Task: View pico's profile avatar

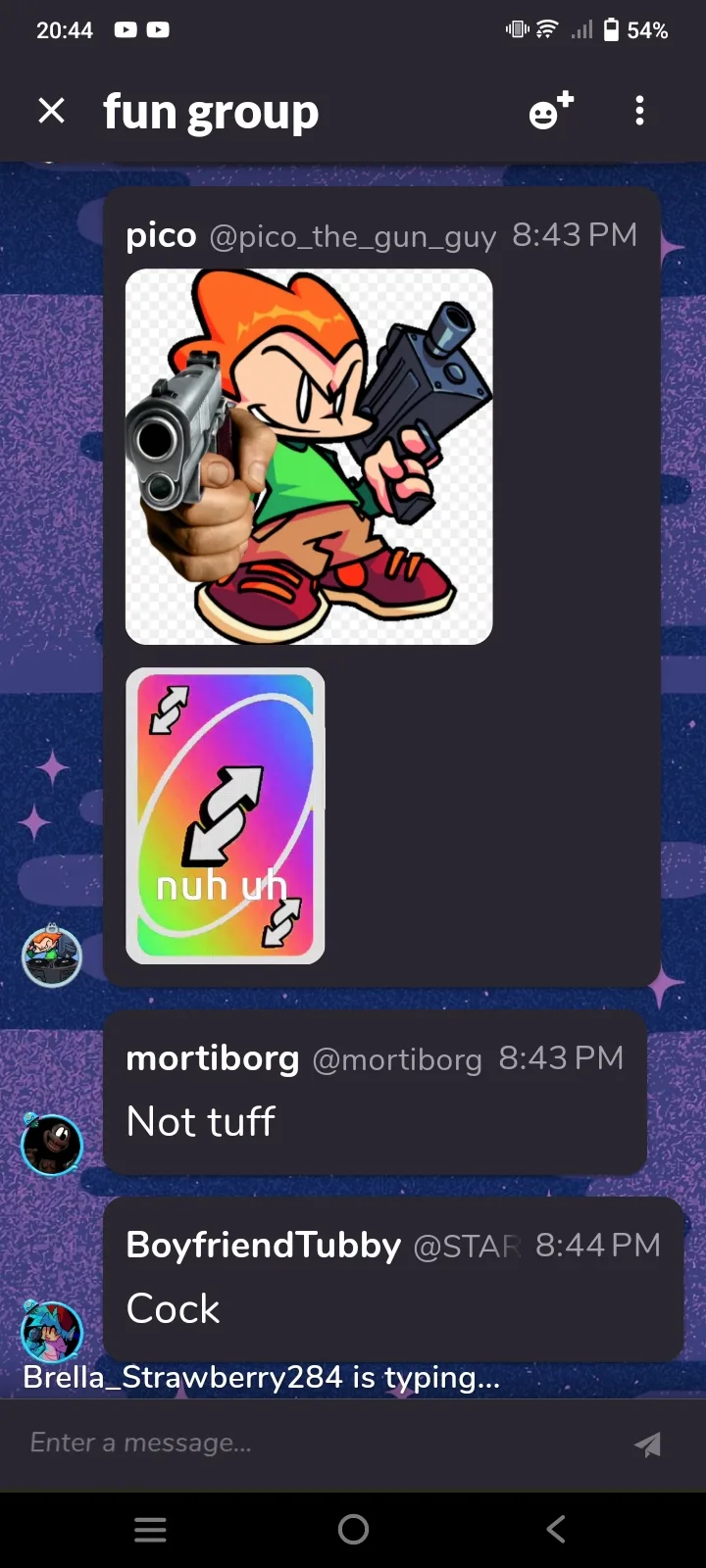Action: coord(52,955)
